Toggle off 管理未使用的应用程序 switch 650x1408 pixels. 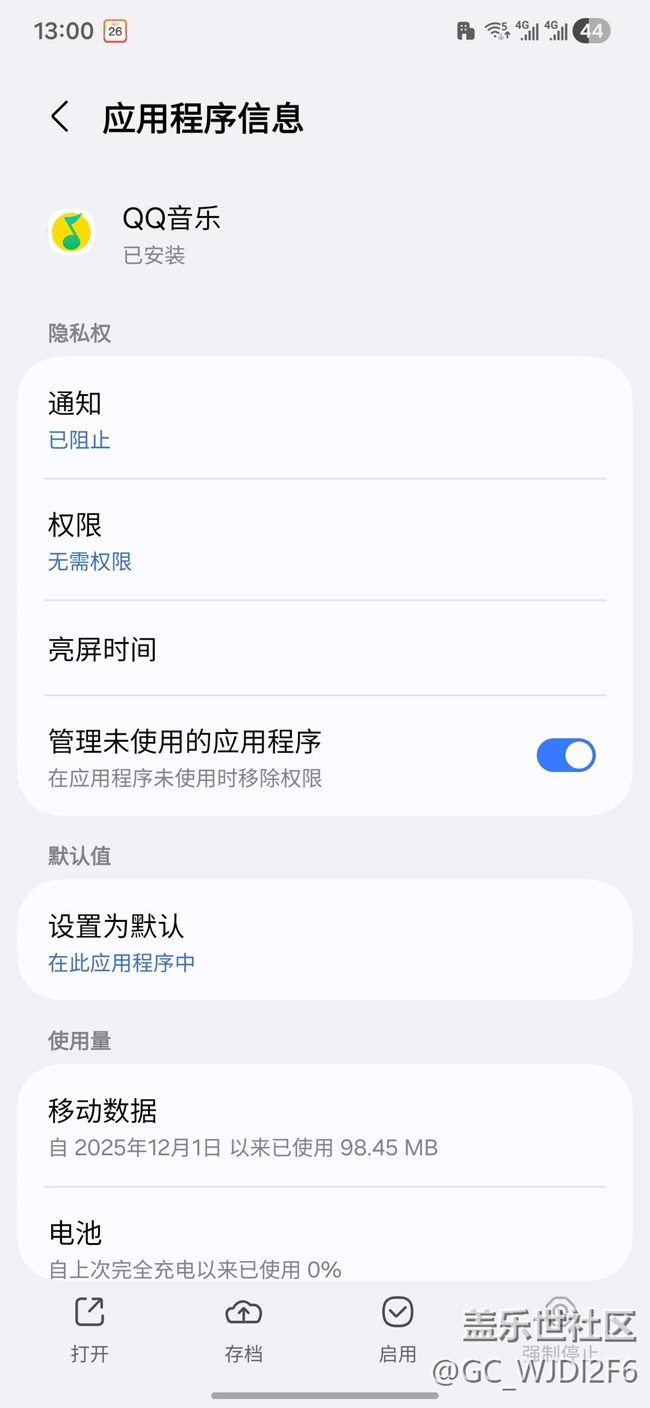pyautogui.click(x=565, y=755)
